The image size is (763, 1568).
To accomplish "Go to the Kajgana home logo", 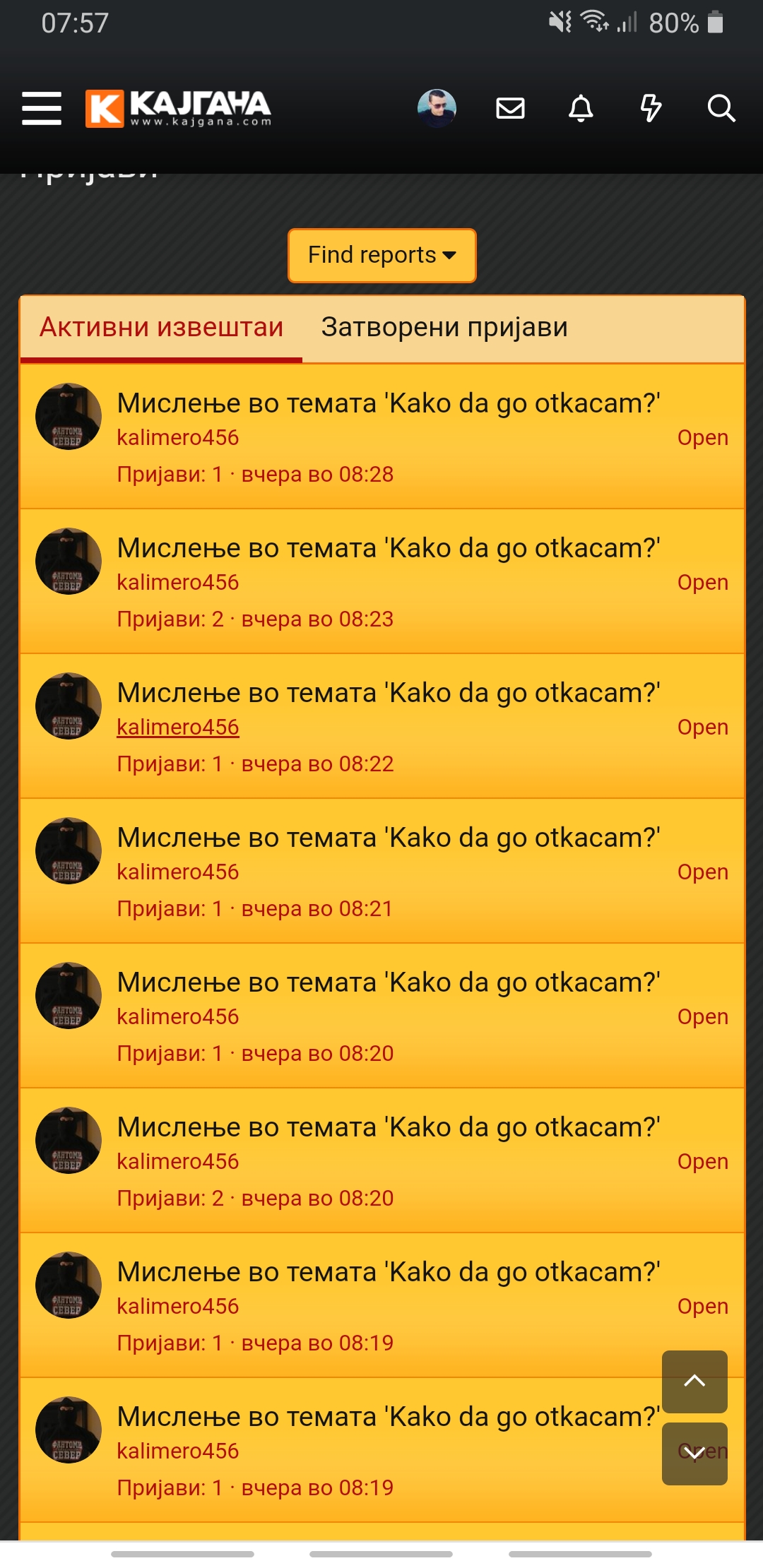I will point(178,108).
